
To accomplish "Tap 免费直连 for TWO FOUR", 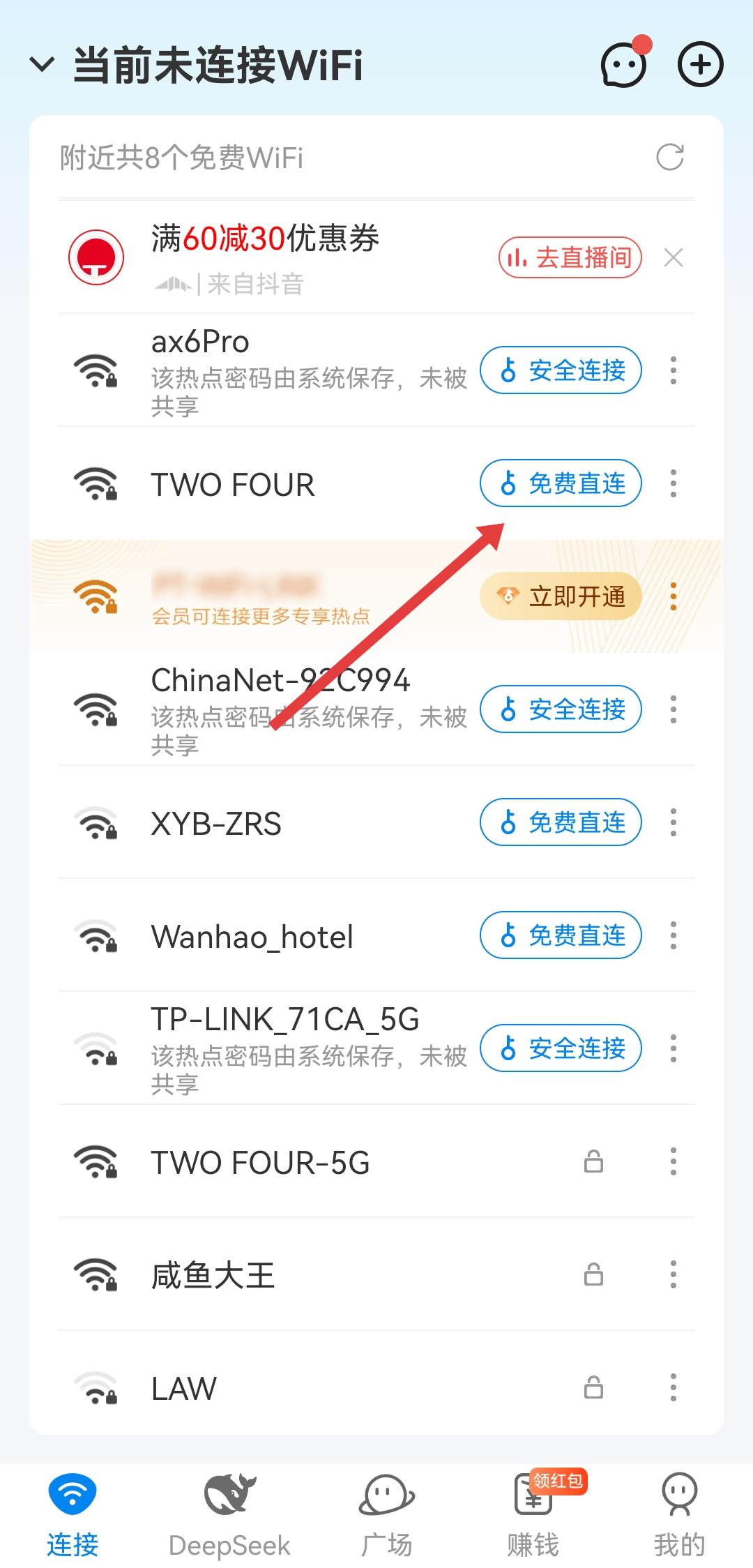I will point(561,483).
